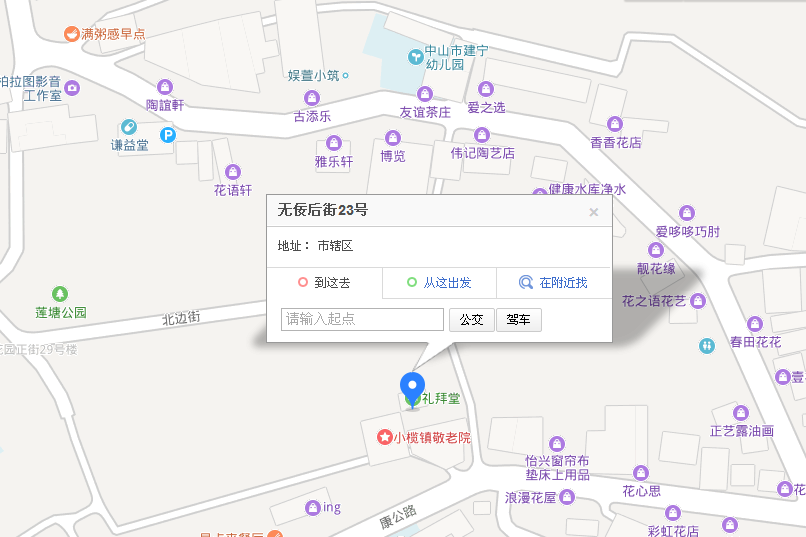
Task: Select the 从这出发 tab
Action: [x=439, y=283]
